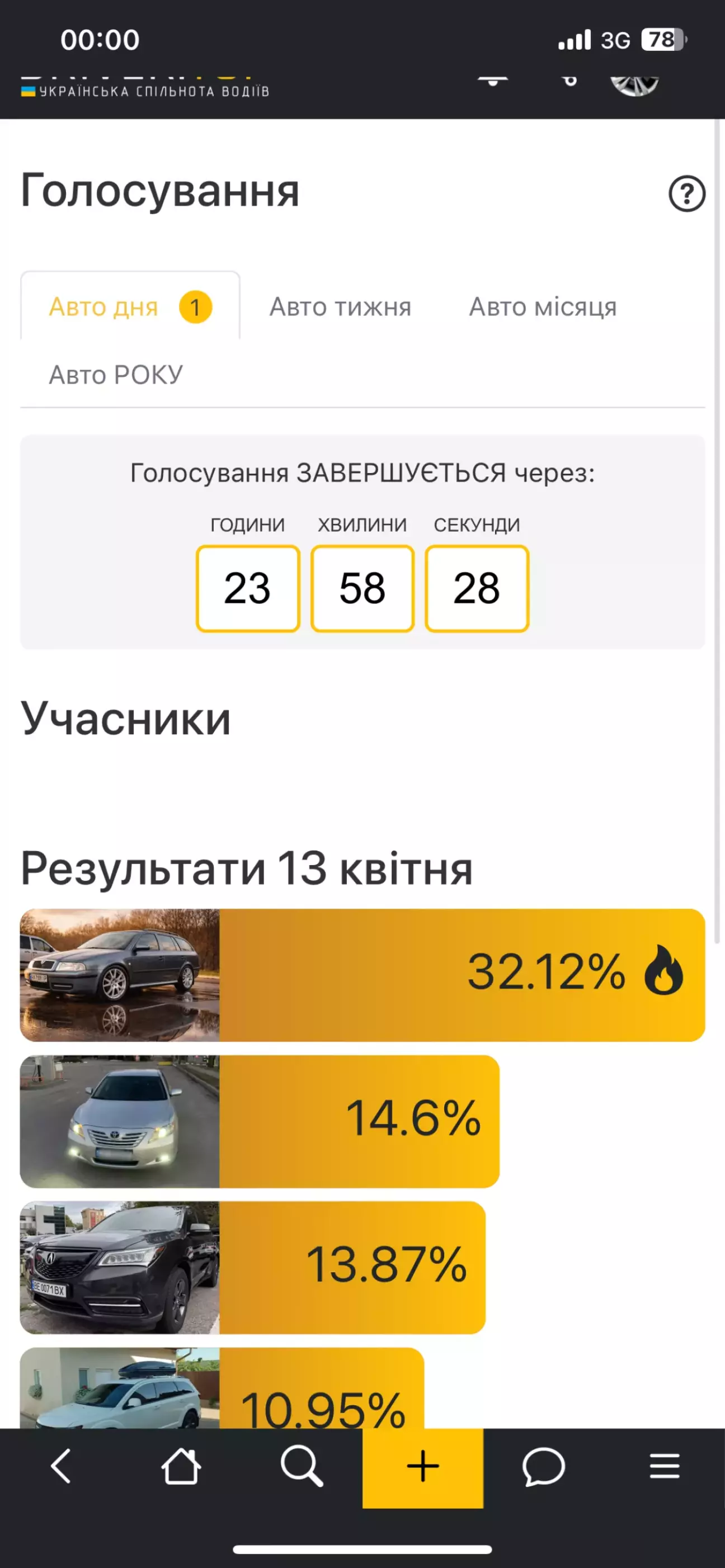The image size is (725, 1568).
Task: Open the winning car with 32.12%
Action: 362,975
